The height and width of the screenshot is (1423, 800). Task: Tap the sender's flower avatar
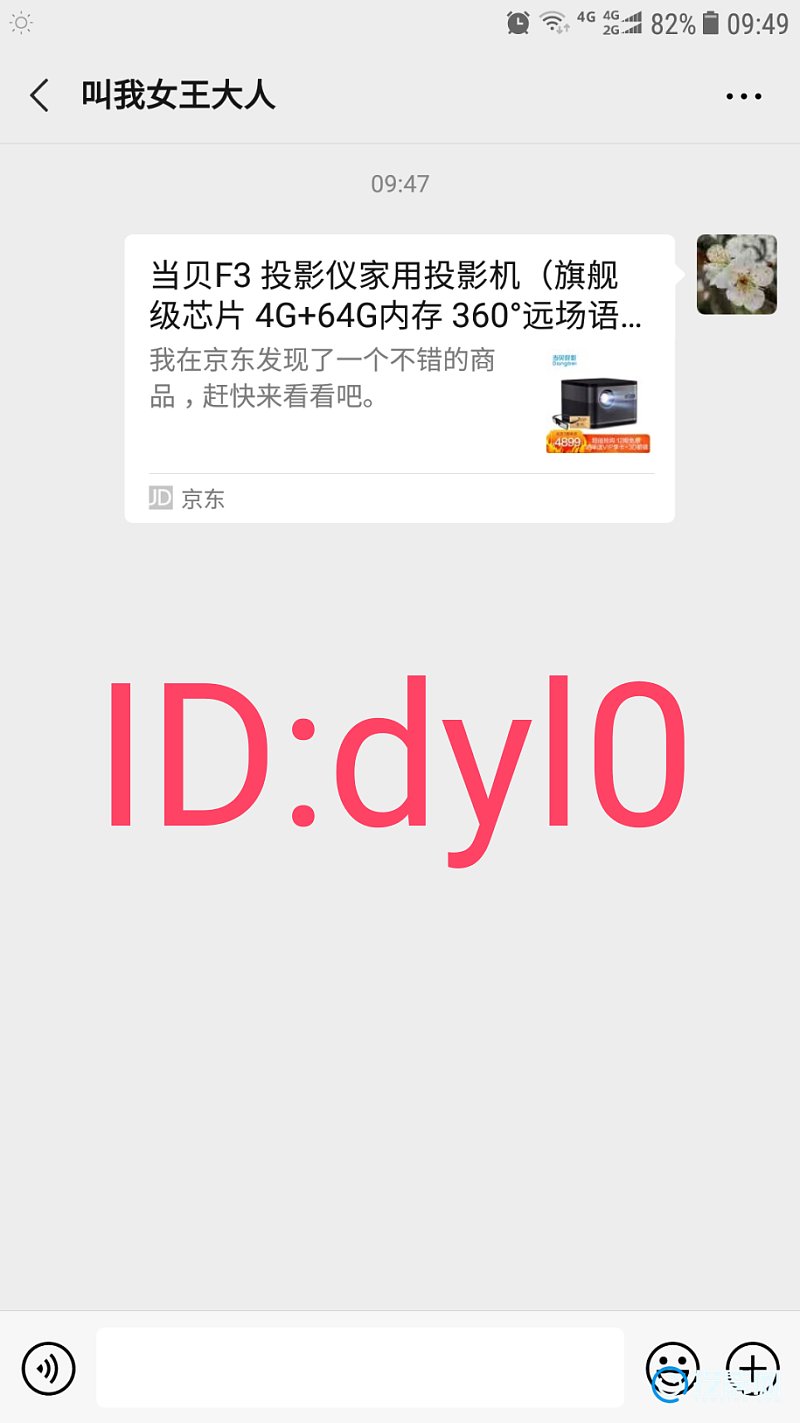click(736, 274)
